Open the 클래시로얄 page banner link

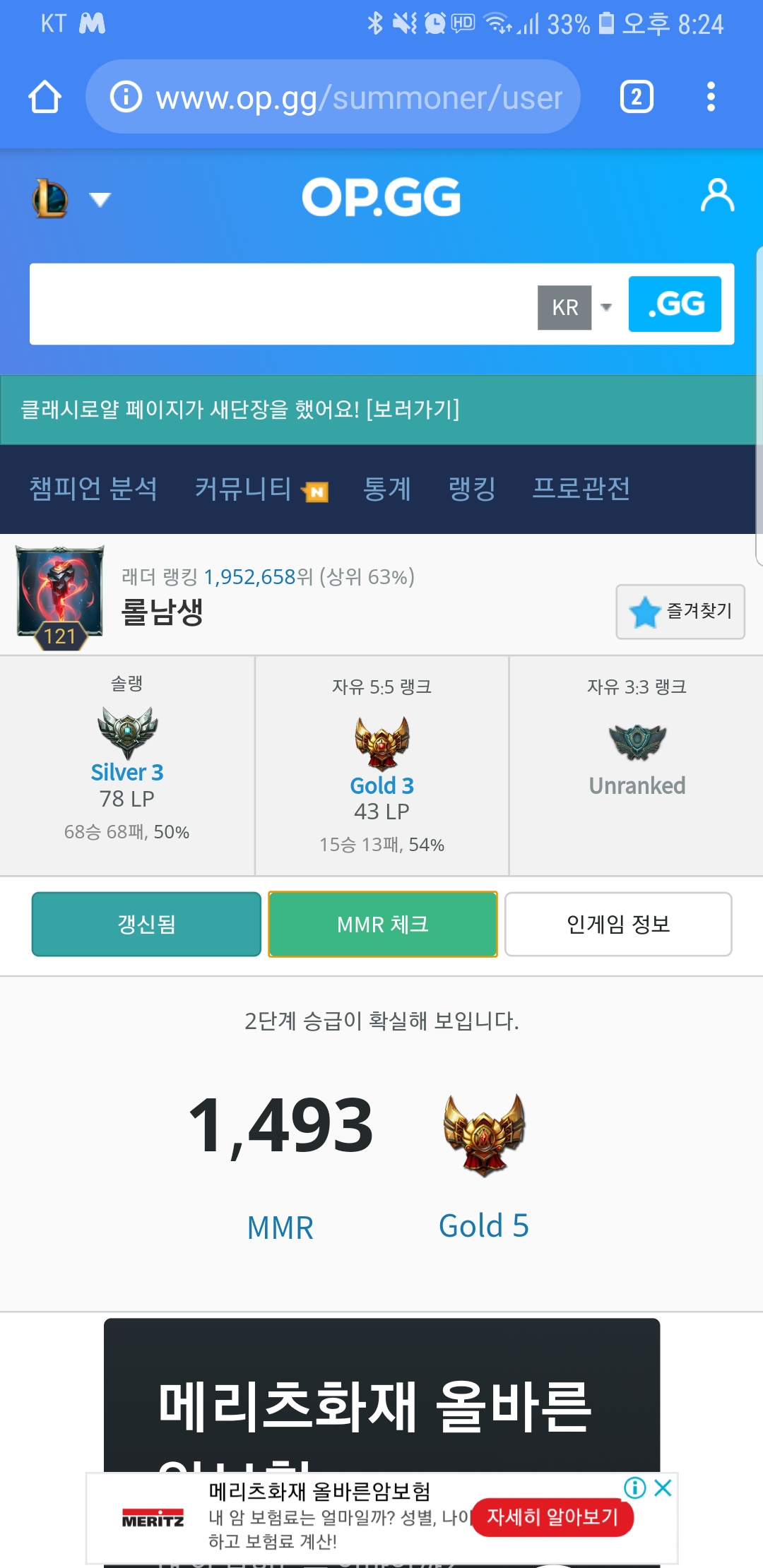pyautogui.click(x=240, y=410)
